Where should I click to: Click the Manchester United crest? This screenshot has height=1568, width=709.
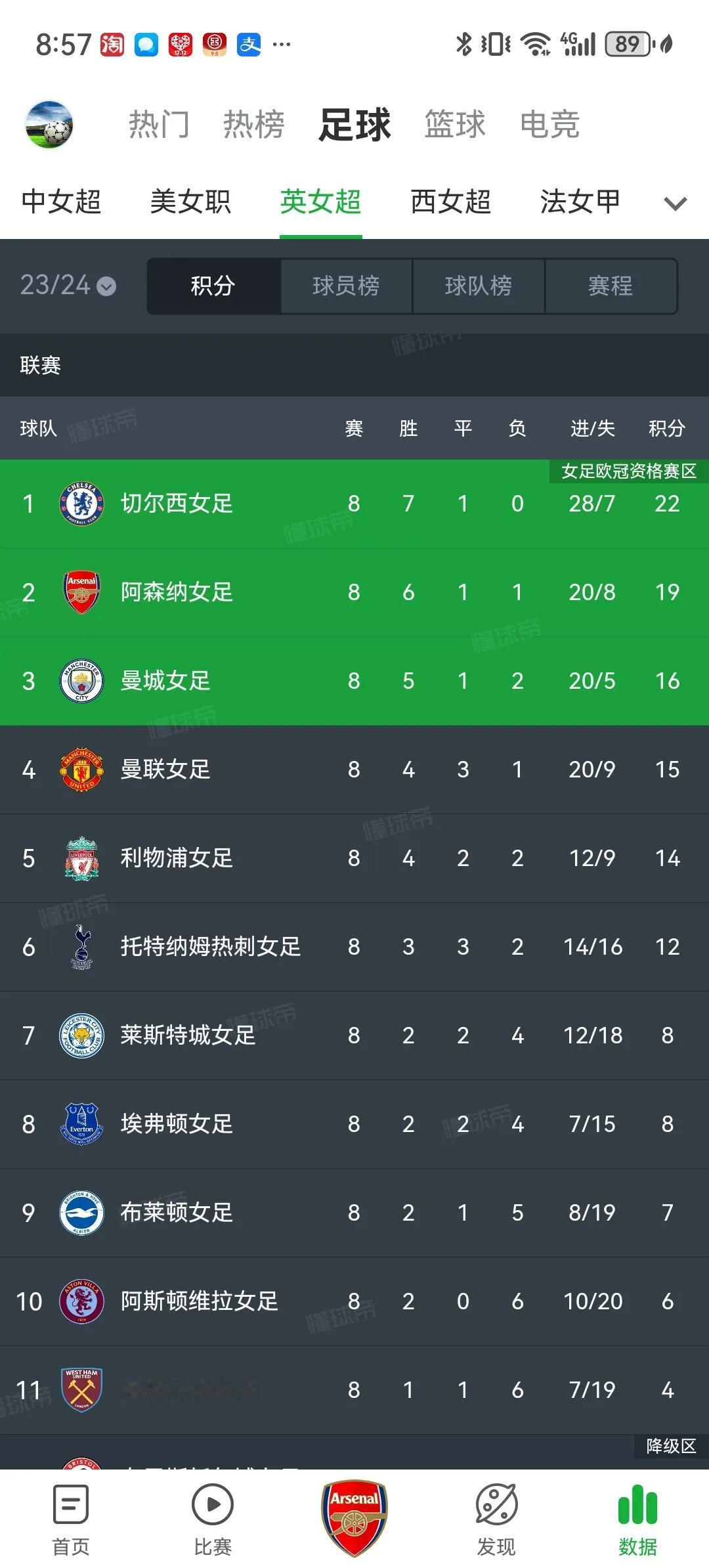click(83, 770)
